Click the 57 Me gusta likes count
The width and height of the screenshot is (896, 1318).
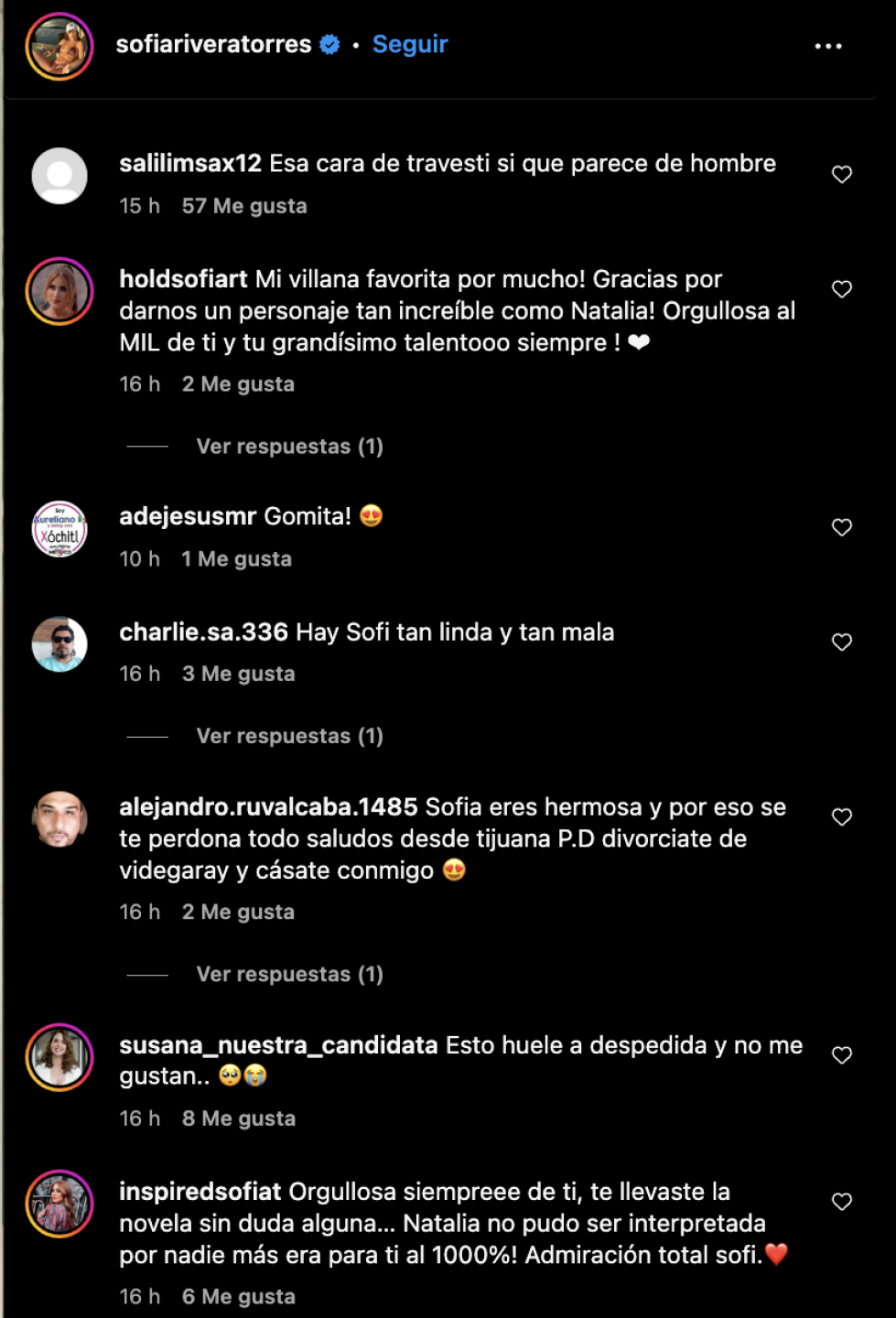pos(243,205)
